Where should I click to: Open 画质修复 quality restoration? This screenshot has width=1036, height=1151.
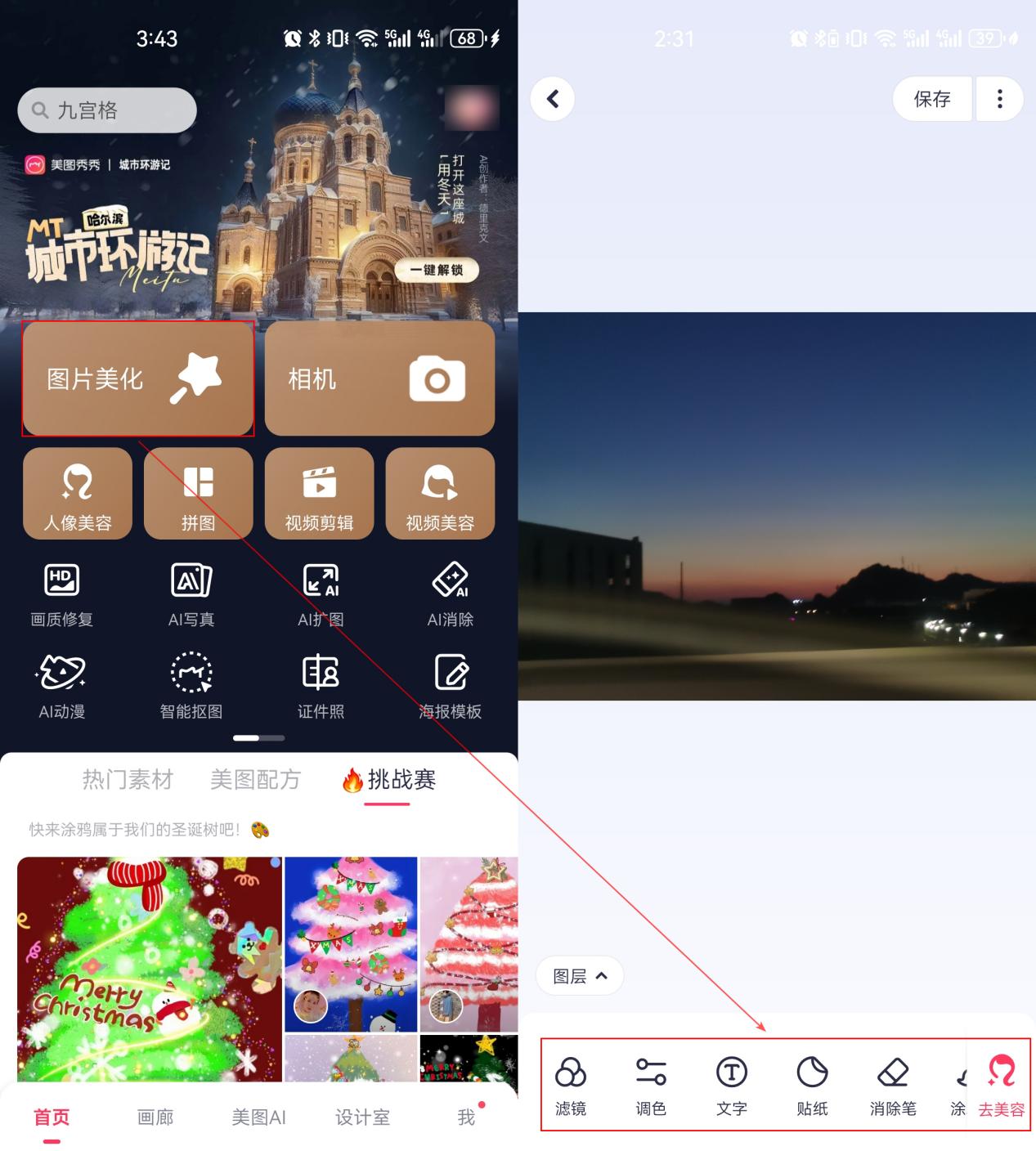coord(62,595)
